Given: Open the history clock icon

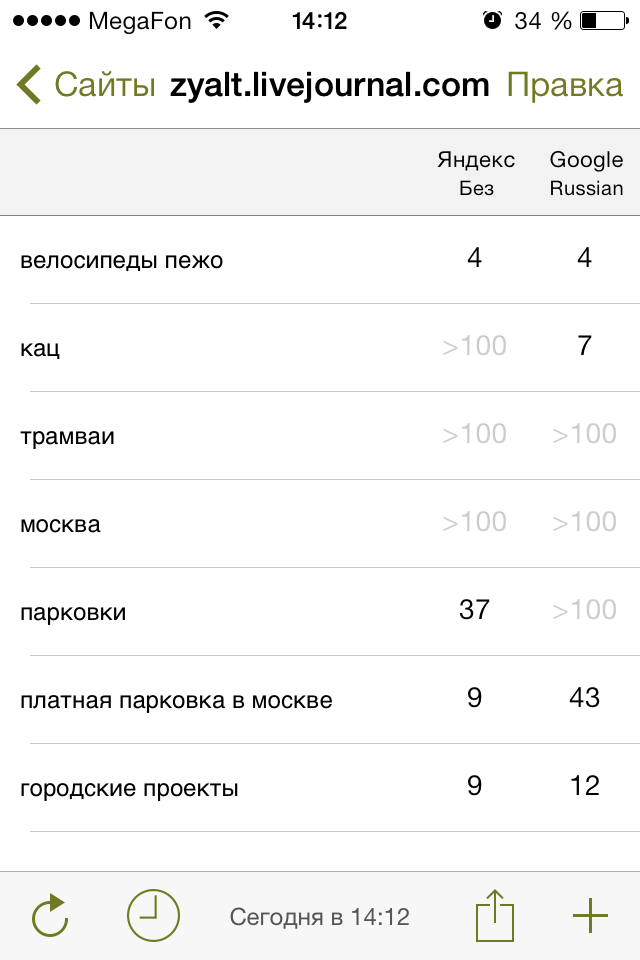Looking at the screenshot, I should [x=153, y=915].
